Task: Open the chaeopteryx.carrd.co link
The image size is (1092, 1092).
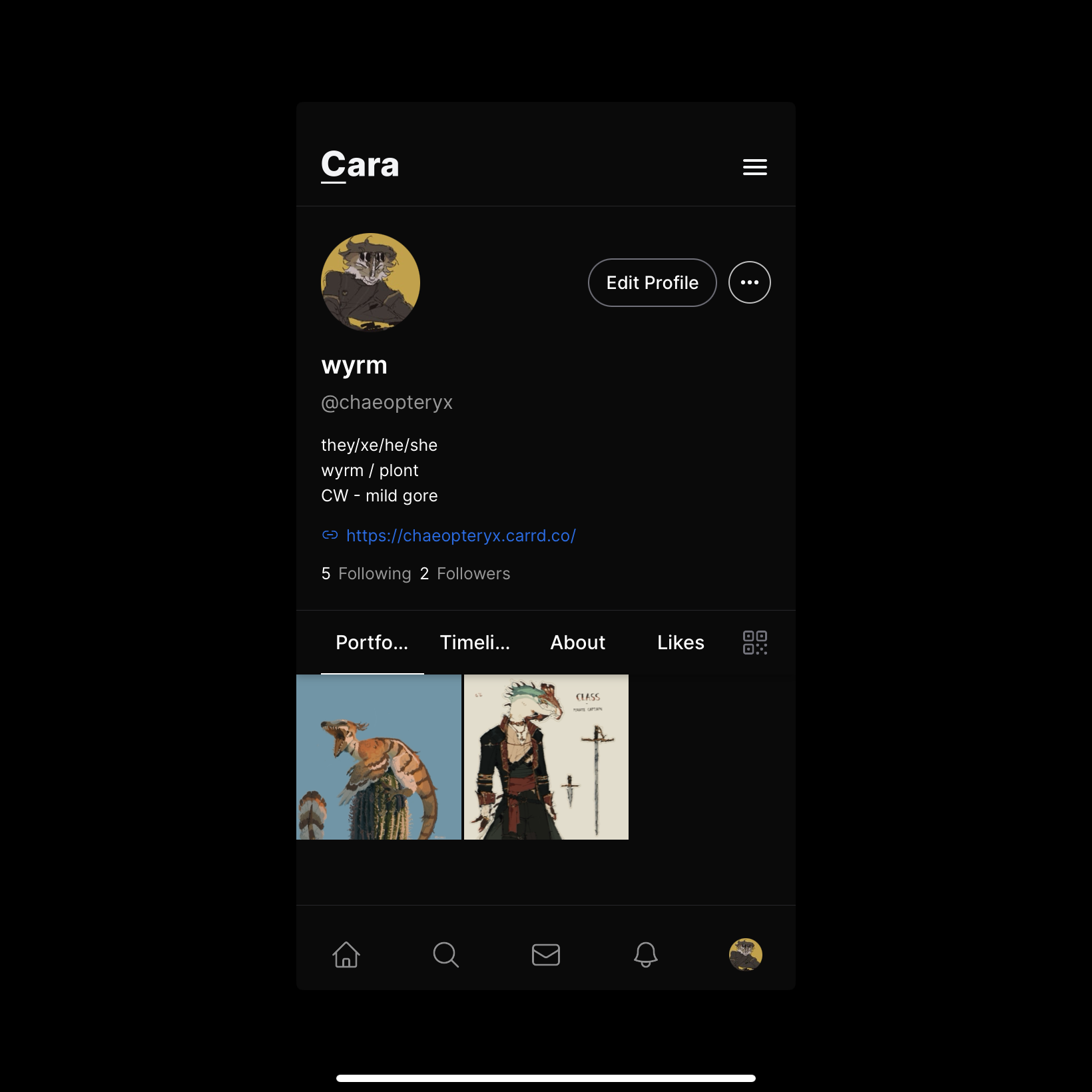Action: tap(460, 536)
